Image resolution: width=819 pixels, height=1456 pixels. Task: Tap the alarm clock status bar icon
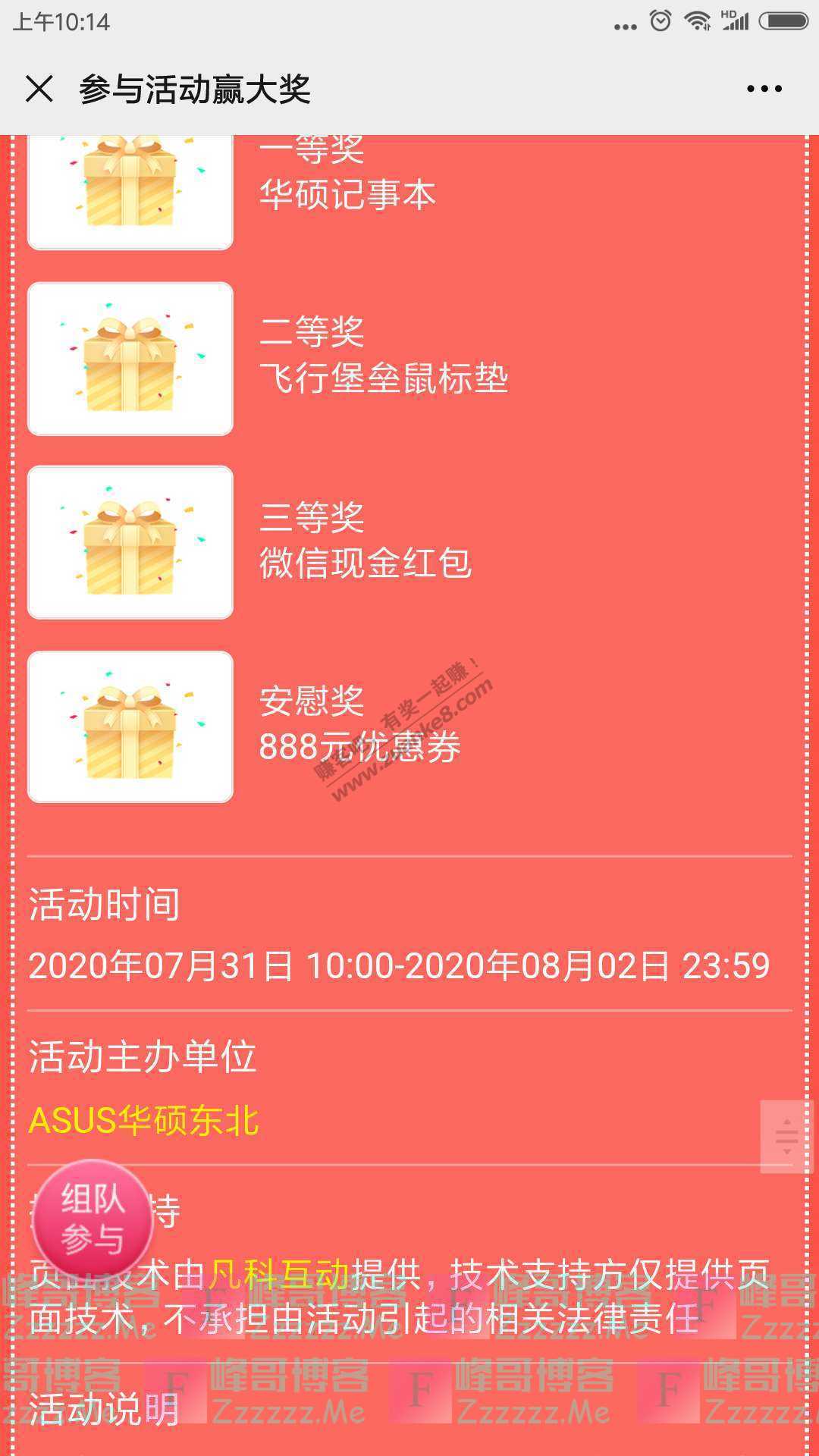pyautogui.click(x=661, y=20)
